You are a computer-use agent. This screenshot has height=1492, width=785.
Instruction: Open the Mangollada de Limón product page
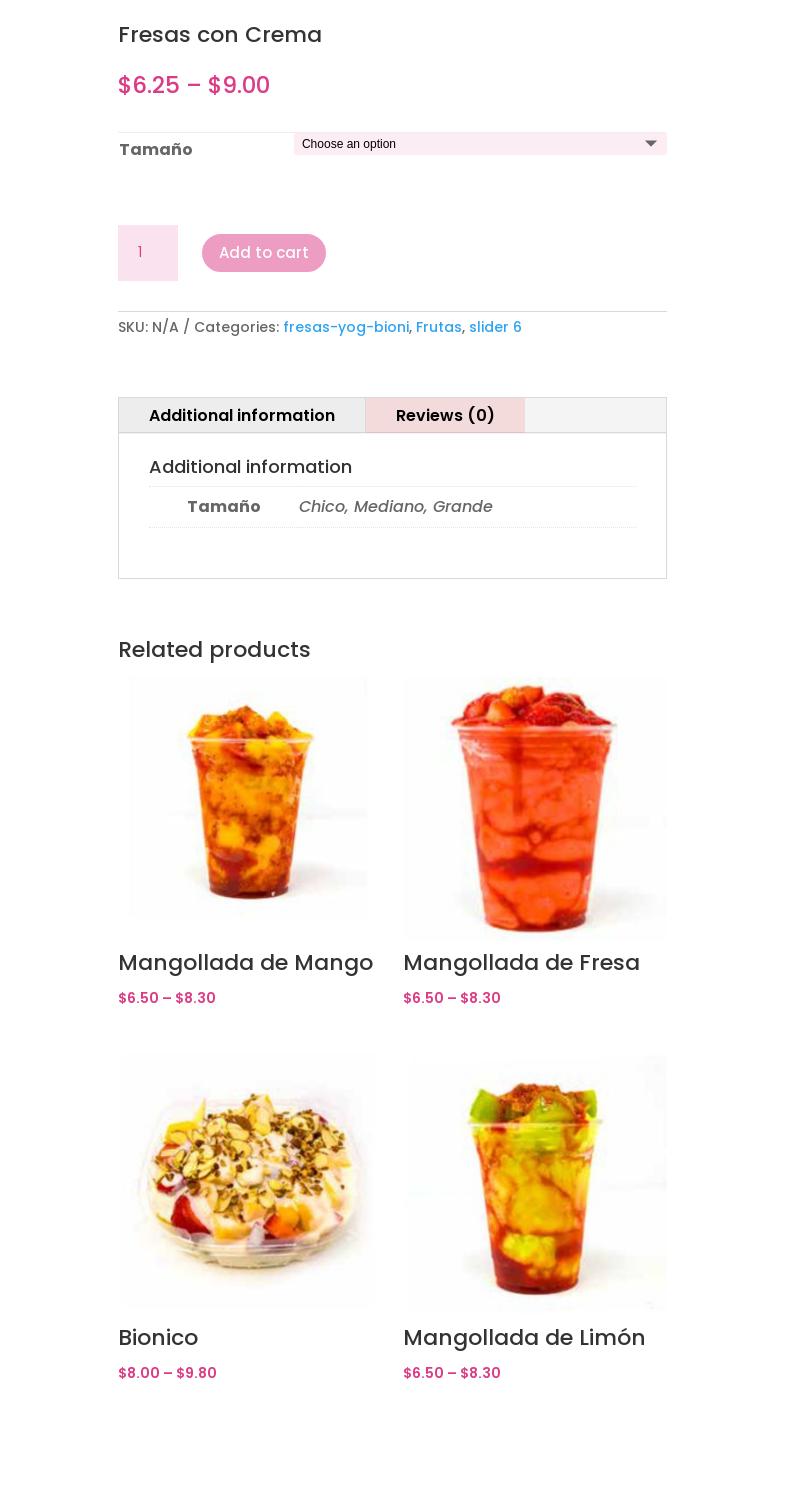click(524, 1337)
